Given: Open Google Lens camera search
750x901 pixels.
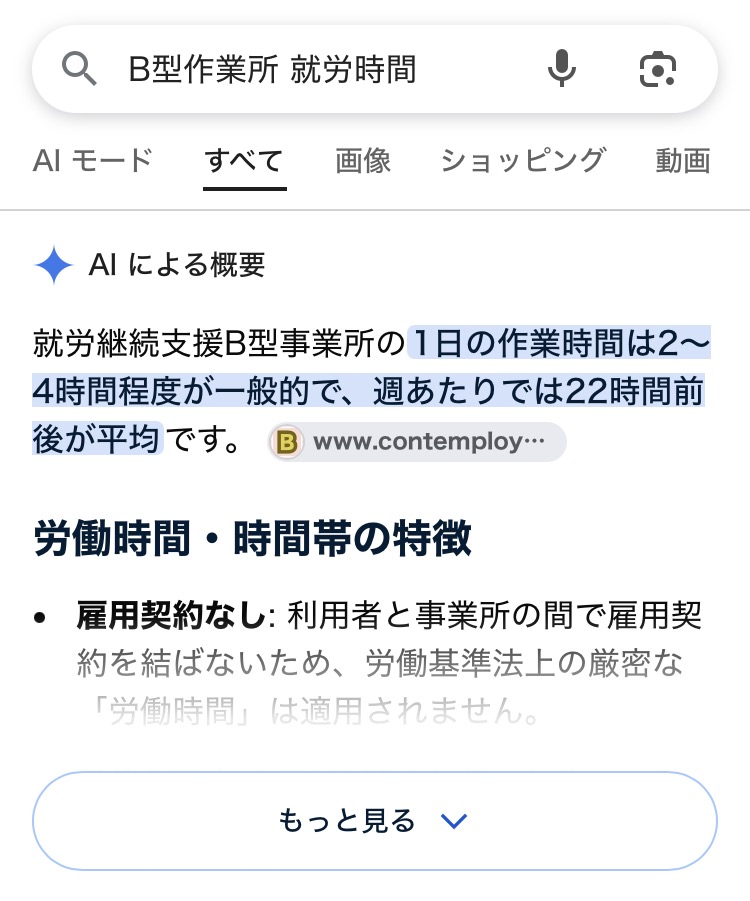Looking at the screenshot, I should [x=657, y=69].
